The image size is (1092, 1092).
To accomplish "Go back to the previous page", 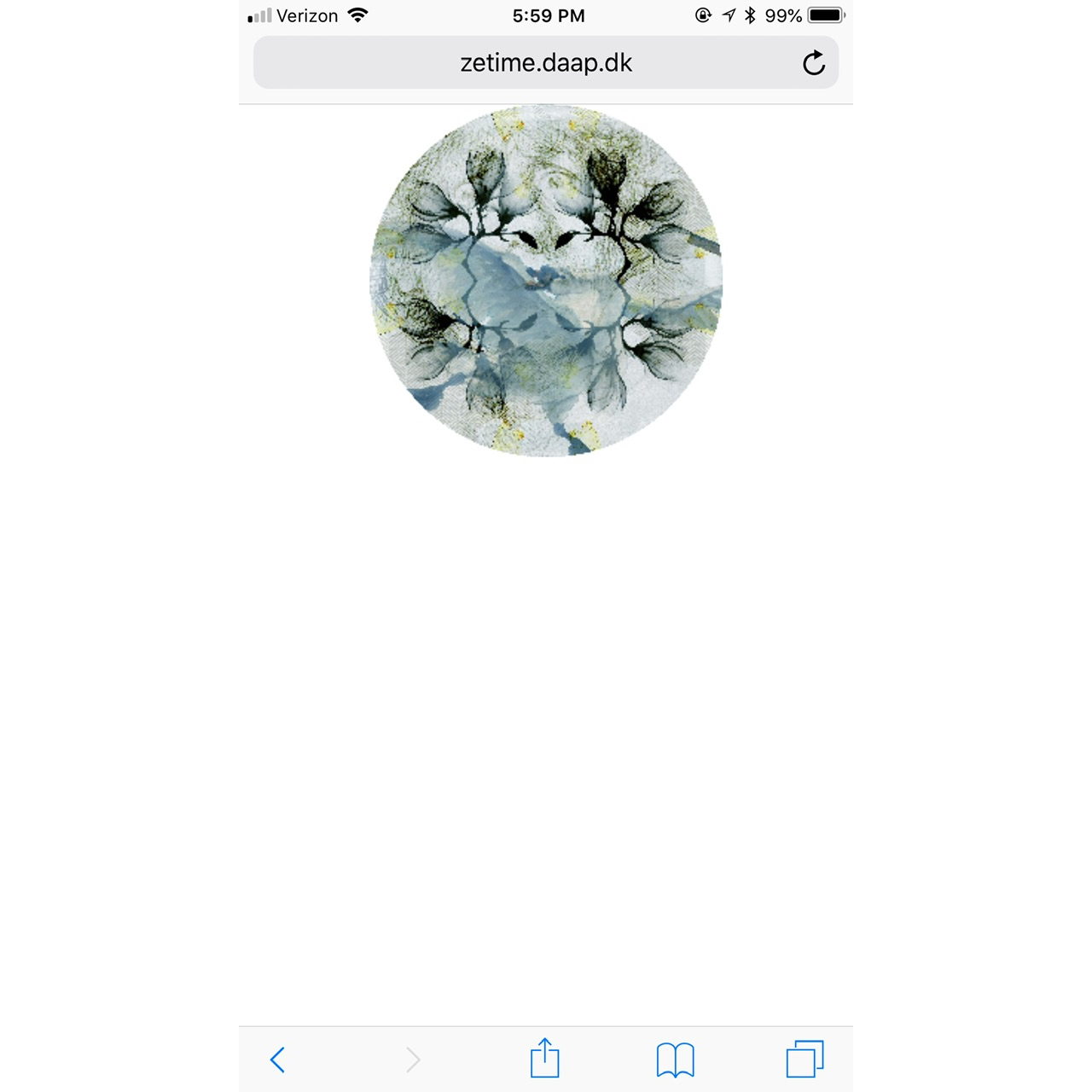I will pyautogui.click(x=277, y=1060).
